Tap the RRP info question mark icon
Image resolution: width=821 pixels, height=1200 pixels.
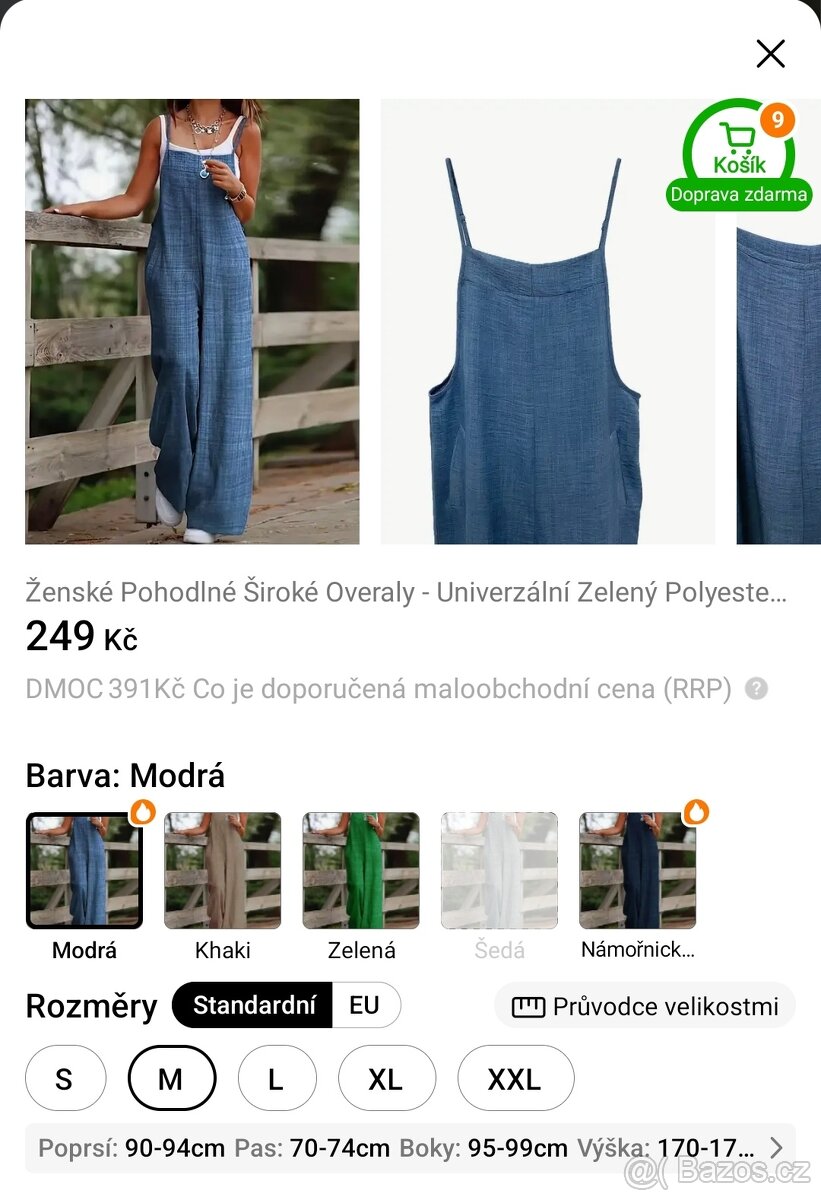coord(757,689)
